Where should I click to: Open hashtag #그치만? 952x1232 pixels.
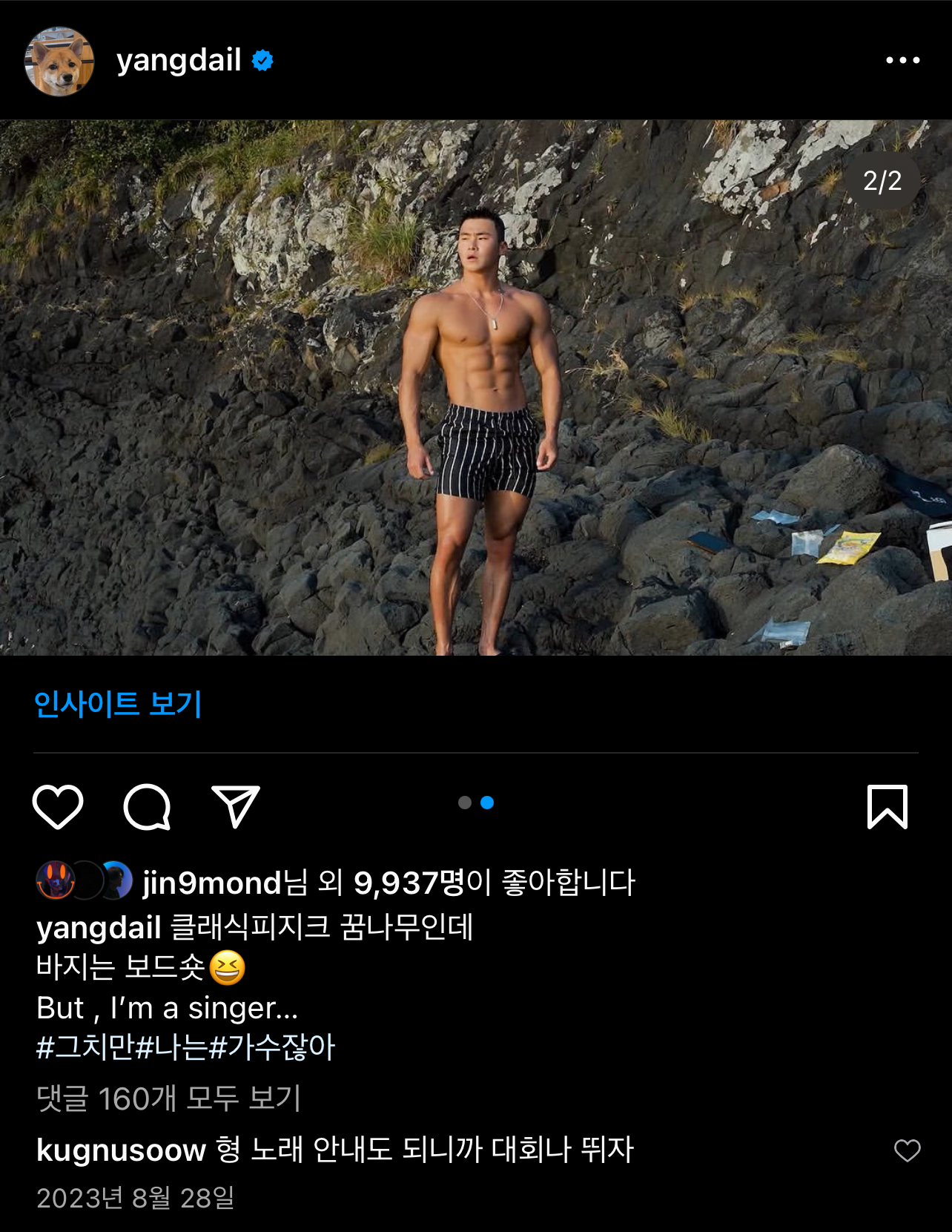point(85,1047)
